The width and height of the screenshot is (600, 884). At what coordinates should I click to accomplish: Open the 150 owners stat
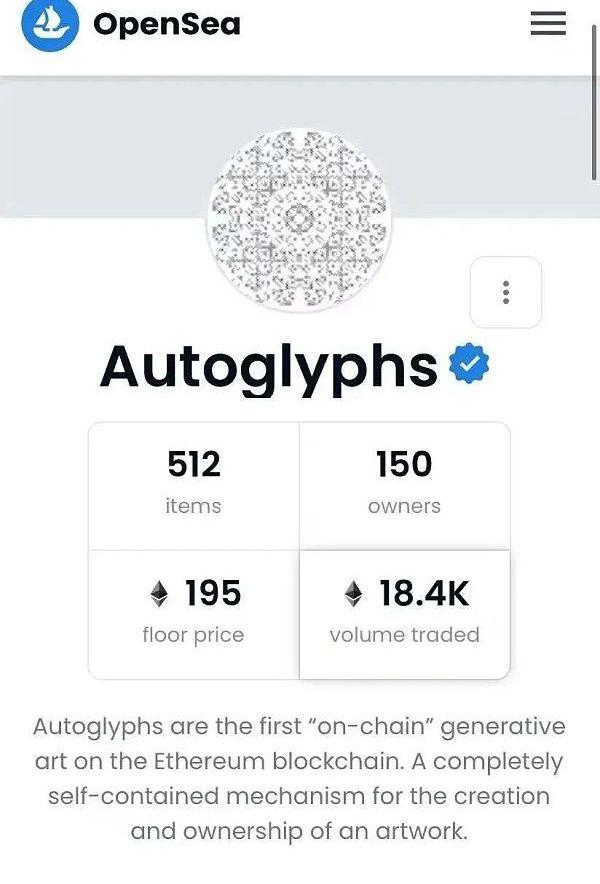[x=404, y=484]
